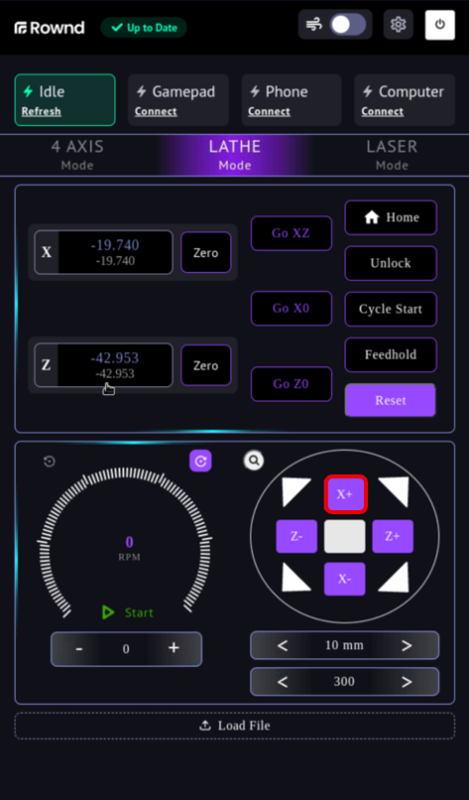Zero the Z axis
This screenshot has height=800, width=469.
[x=206, y=365]
